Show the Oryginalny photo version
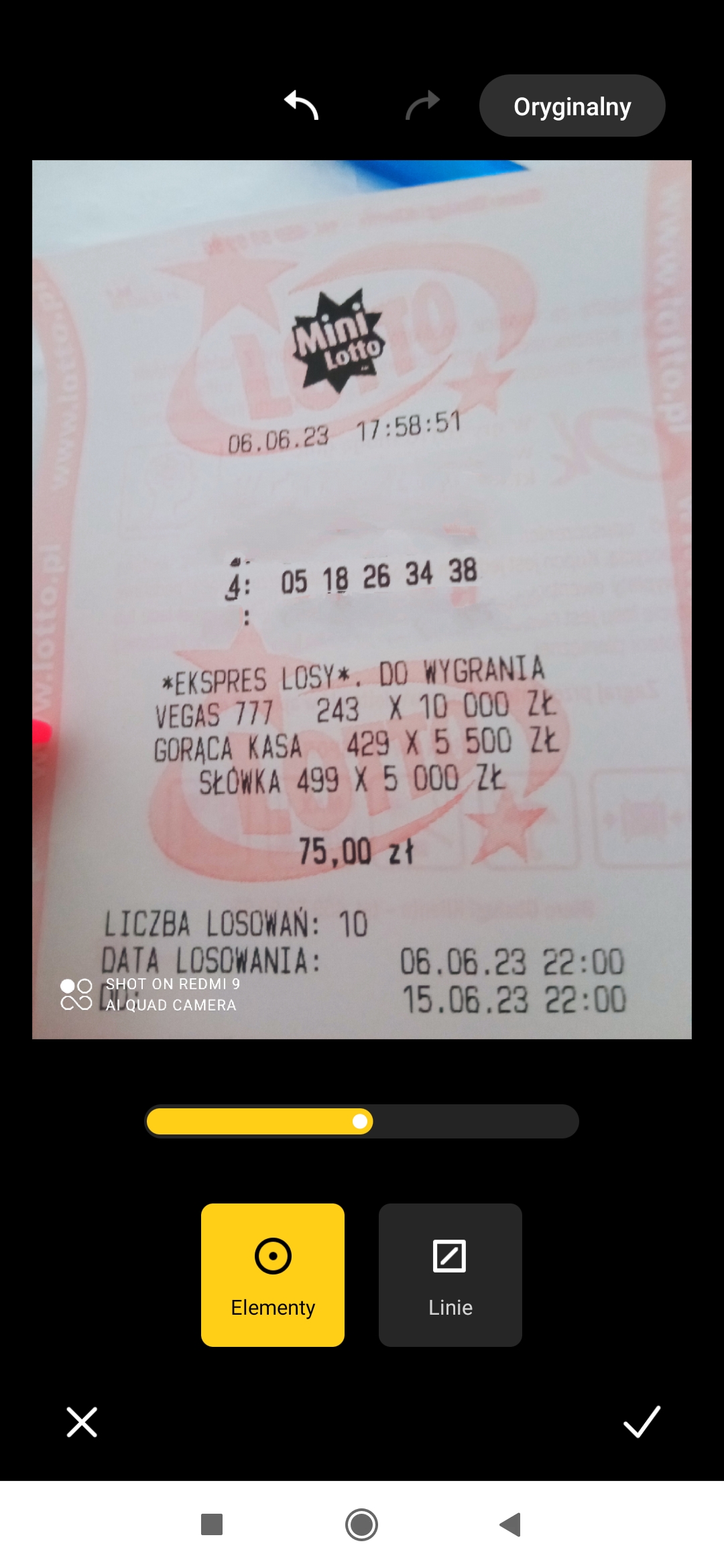 (x=572, y=107)
